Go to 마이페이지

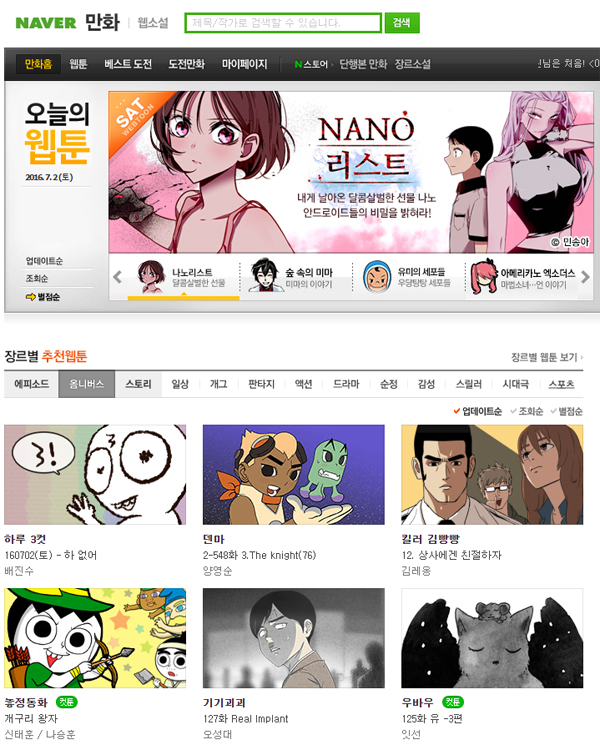(244, 64)
